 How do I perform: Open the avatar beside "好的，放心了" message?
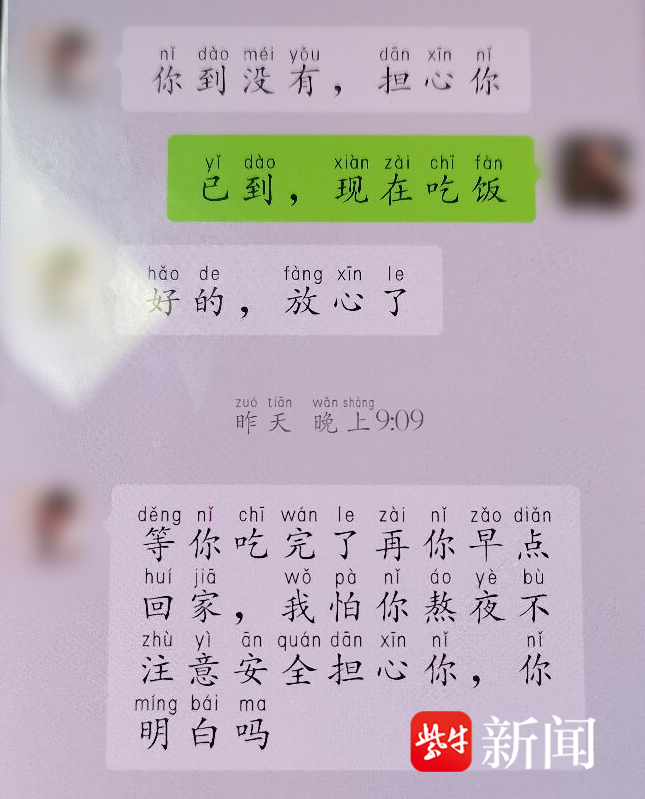pyautogui.click(x=65, y=282)
